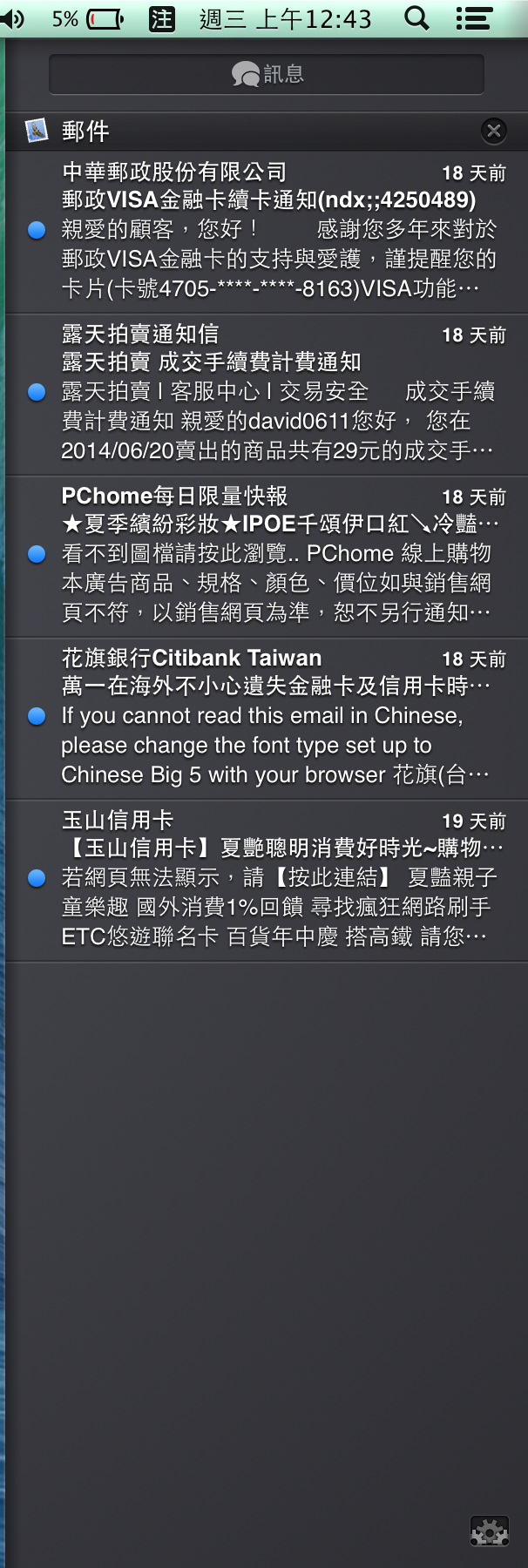The width and height of the screenshot is (528, 1568).
Task: Open notification settings gear icon
Action: pyautogui.click(x=489, y=1531)
